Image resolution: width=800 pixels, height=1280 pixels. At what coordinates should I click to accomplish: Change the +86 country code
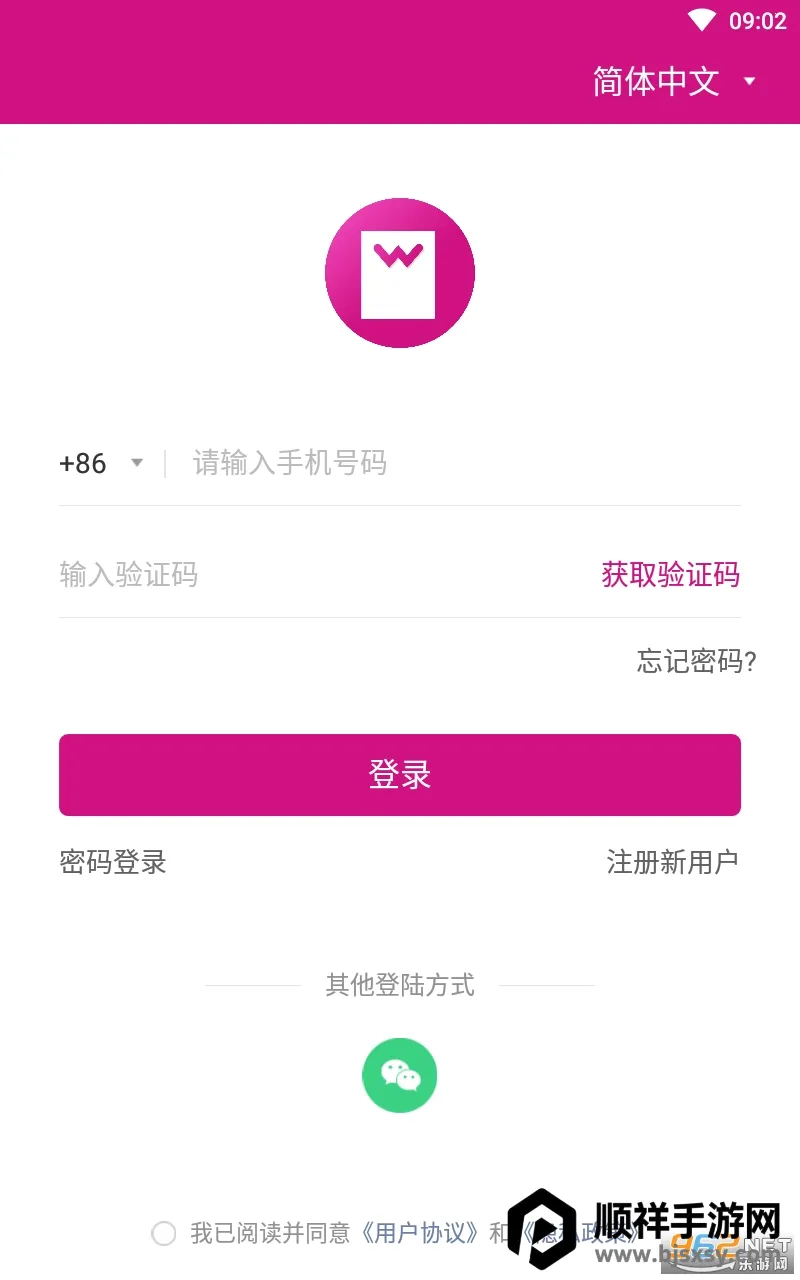point(101,463)
